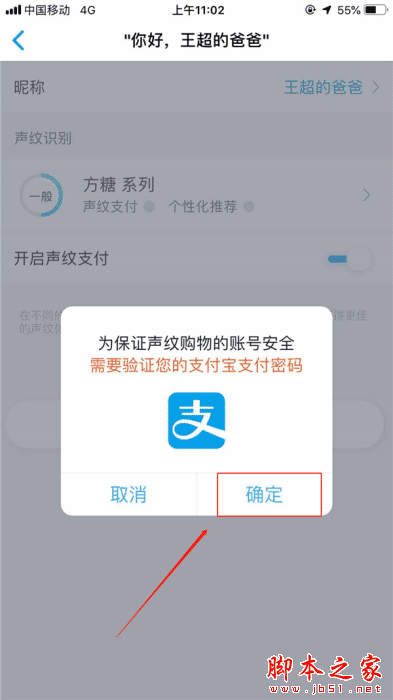The width and height of the screenshot is (393, 700).
Task: Open the 昵称 row
Action: click(196, 87)
